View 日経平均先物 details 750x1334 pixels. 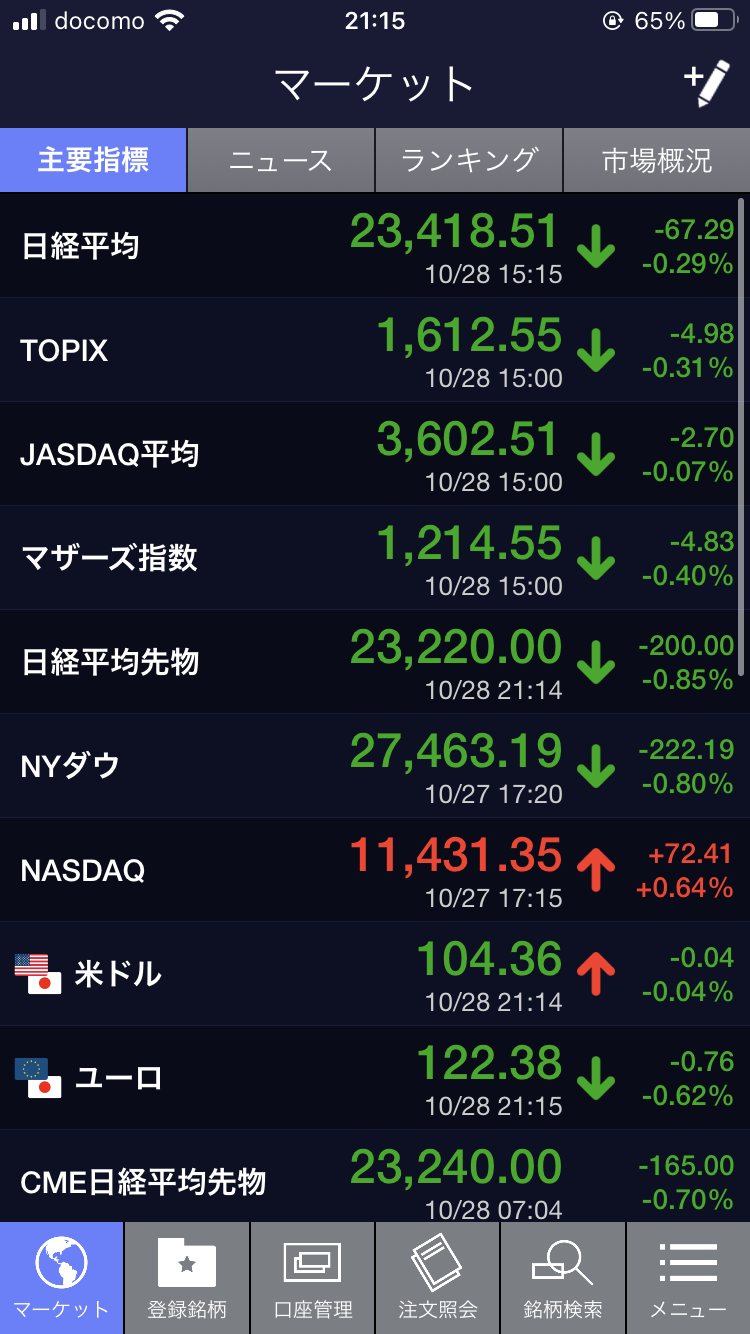[x=375, y=662]
